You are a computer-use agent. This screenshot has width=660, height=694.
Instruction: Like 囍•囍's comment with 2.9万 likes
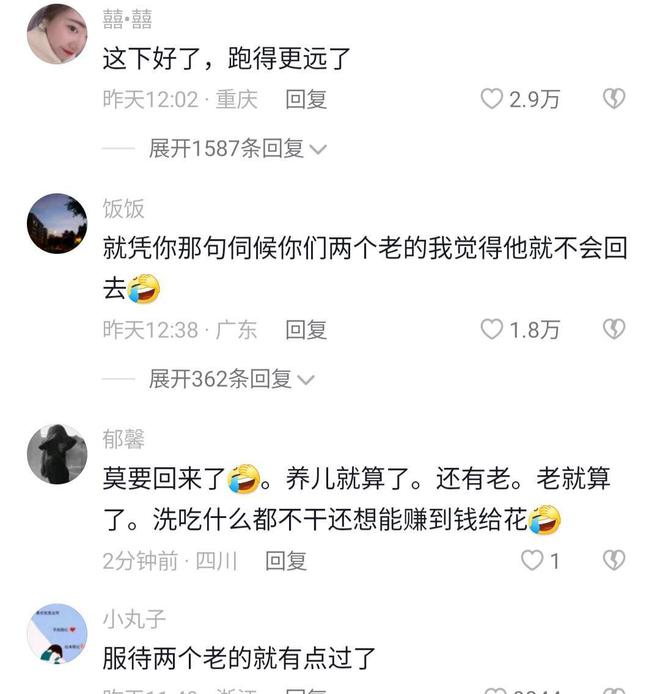492,99
